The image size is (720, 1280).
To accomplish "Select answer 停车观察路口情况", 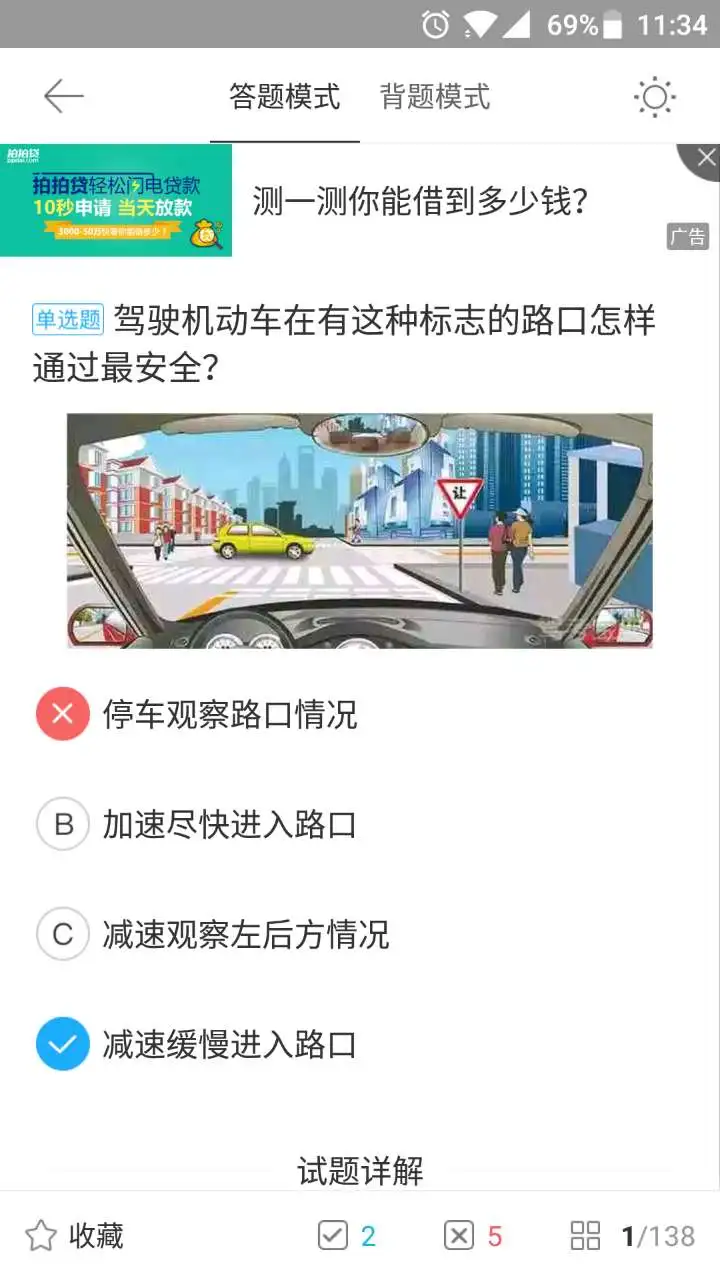I will tap(228, 715).
